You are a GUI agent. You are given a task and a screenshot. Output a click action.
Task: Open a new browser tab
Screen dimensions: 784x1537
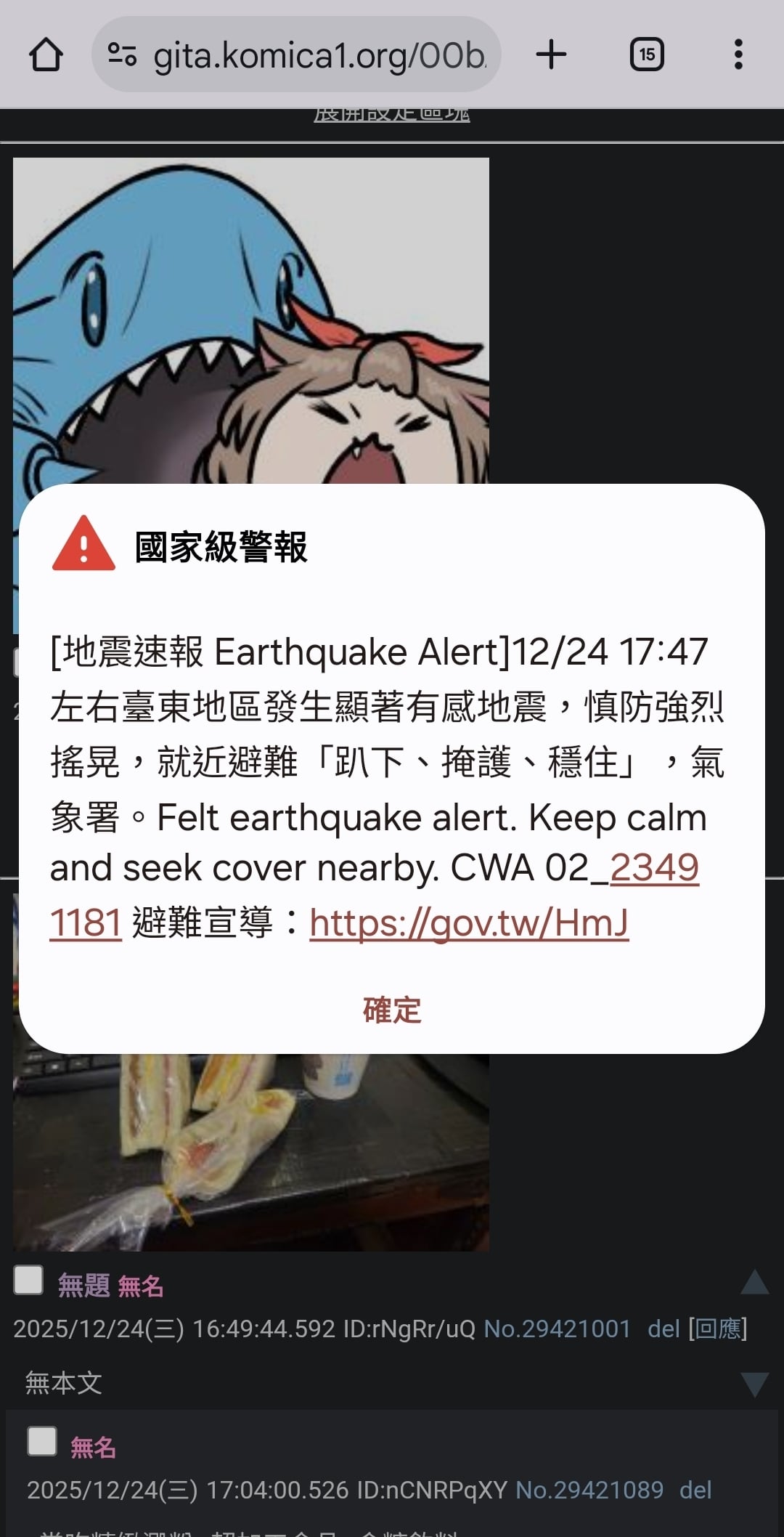pyautogui.click(x=551, y=54)
